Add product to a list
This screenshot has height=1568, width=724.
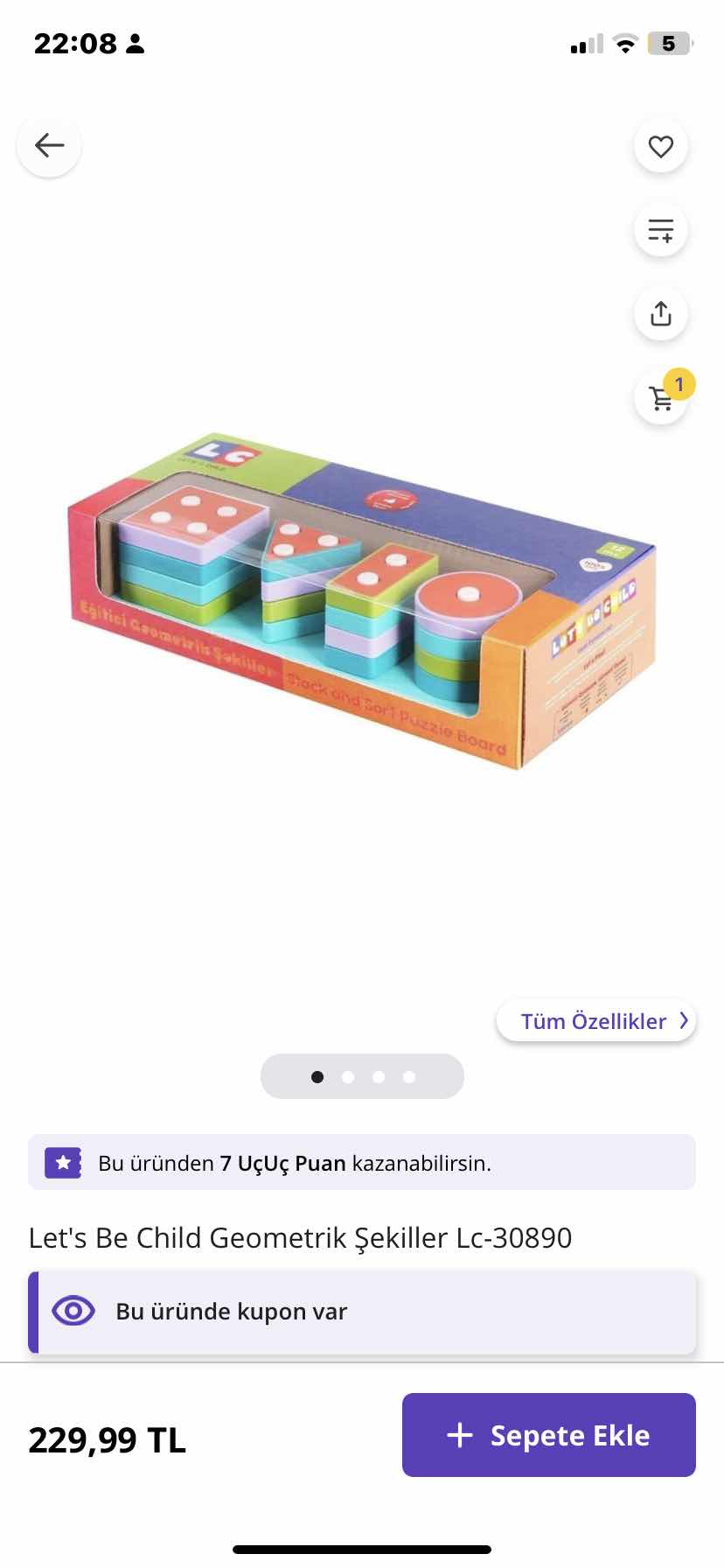(661, 230)
